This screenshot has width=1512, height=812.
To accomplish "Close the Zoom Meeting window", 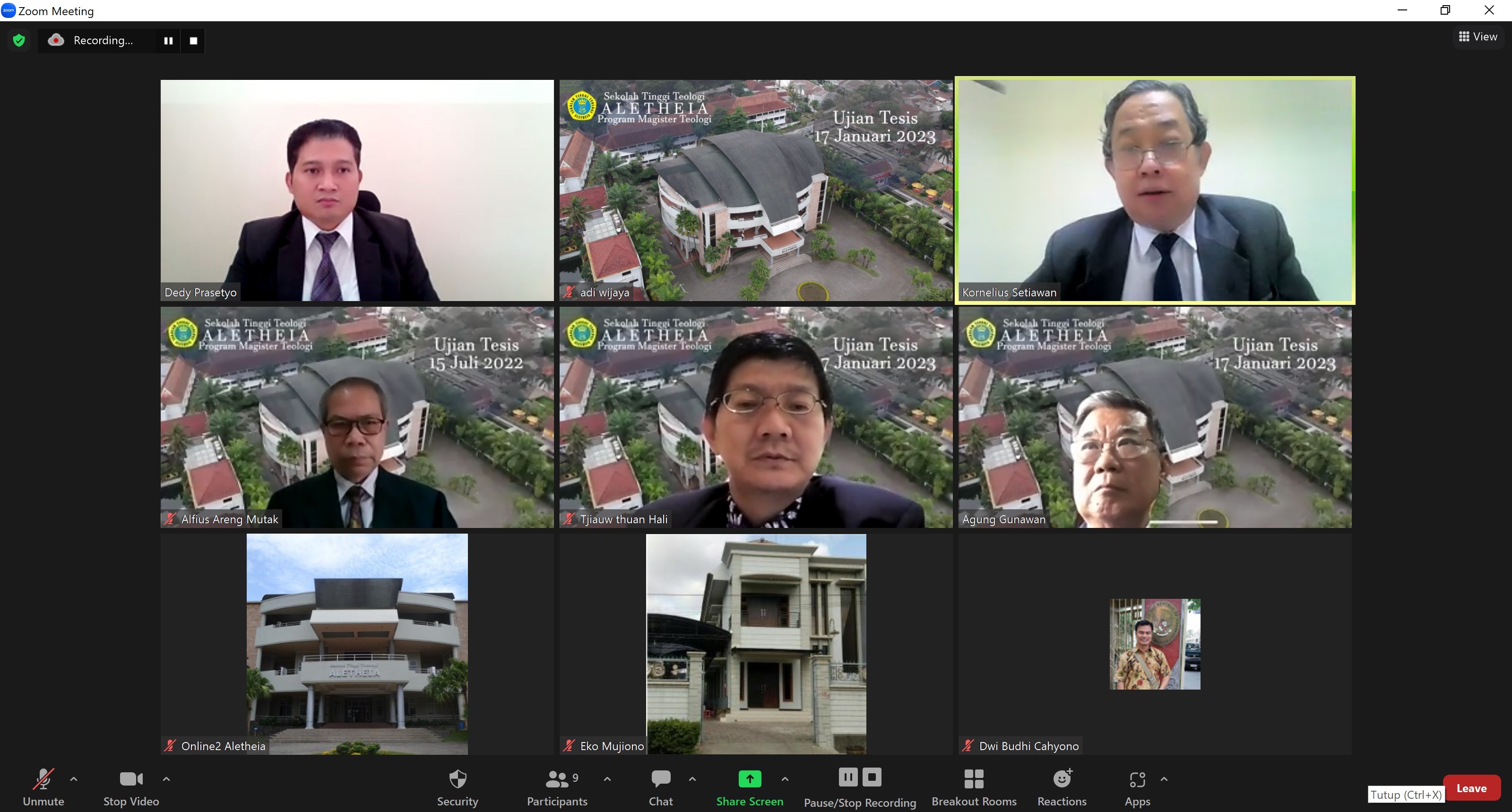I will (1489, 10).
